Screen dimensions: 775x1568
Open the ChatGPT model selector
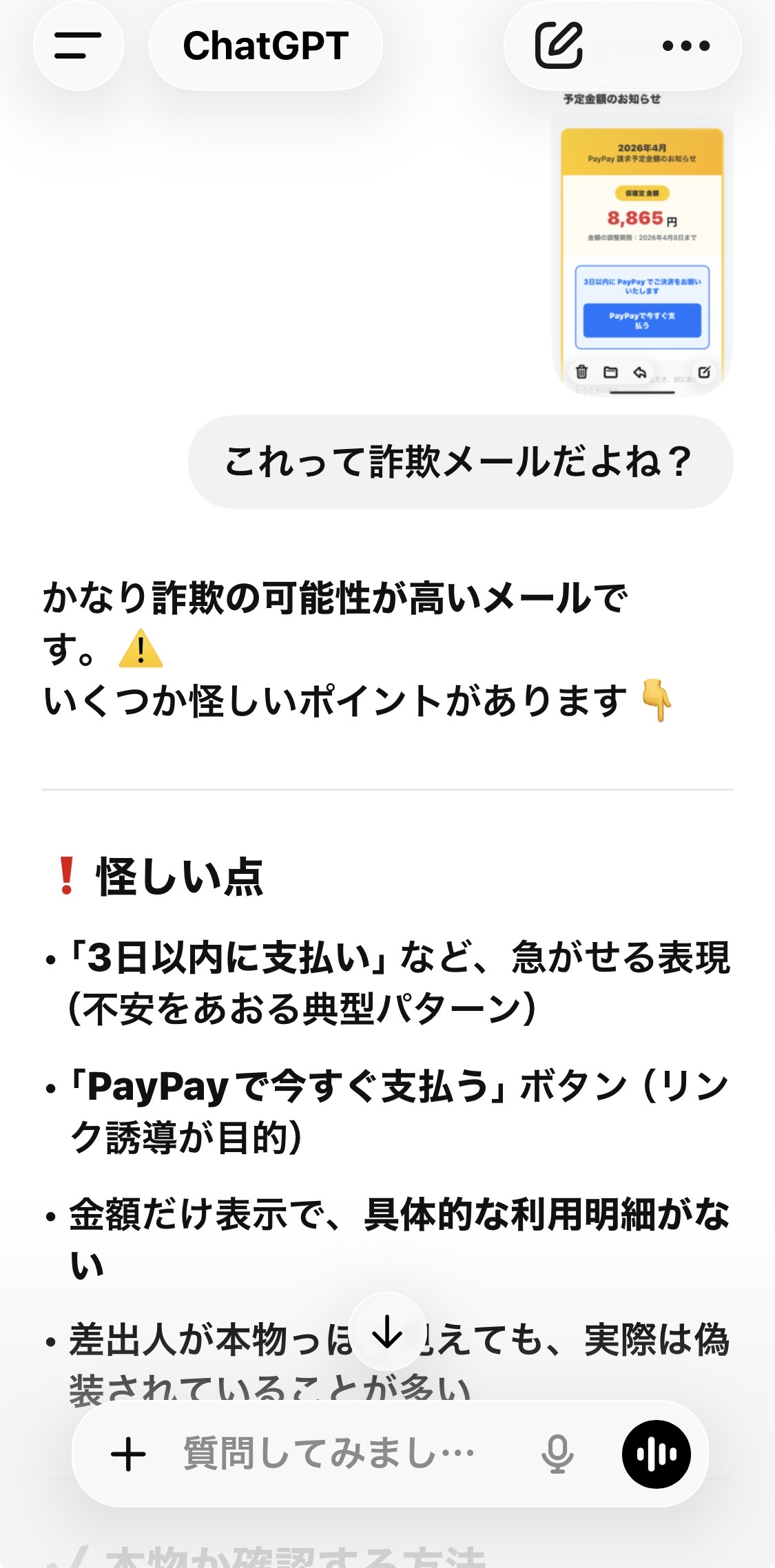click(x=265, y=46)
